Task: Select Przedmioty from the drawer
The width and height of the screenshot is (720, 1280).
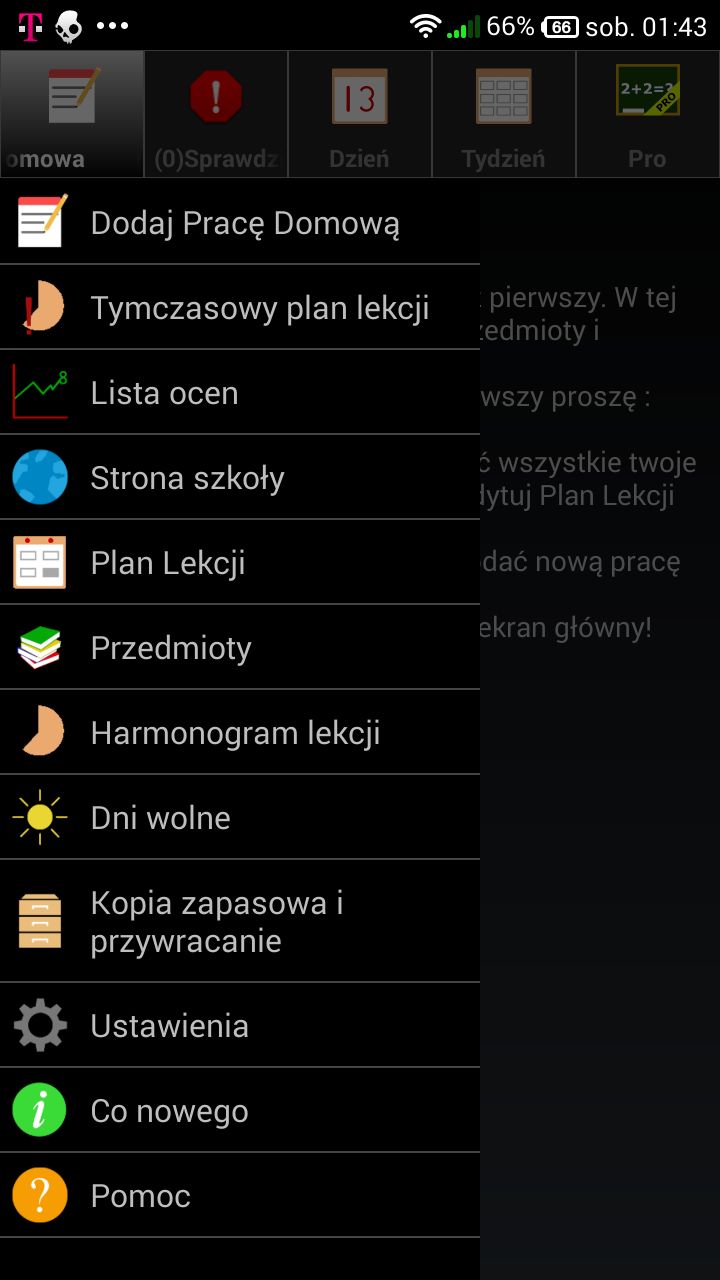Action: click(240, 647)
